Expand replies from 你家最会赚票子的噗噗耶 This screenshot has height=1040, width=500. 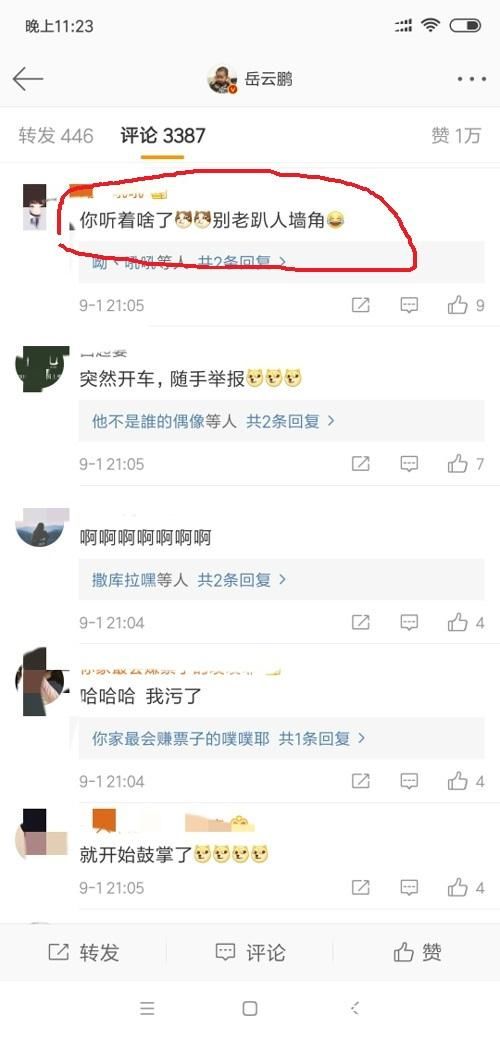(229, 738)
